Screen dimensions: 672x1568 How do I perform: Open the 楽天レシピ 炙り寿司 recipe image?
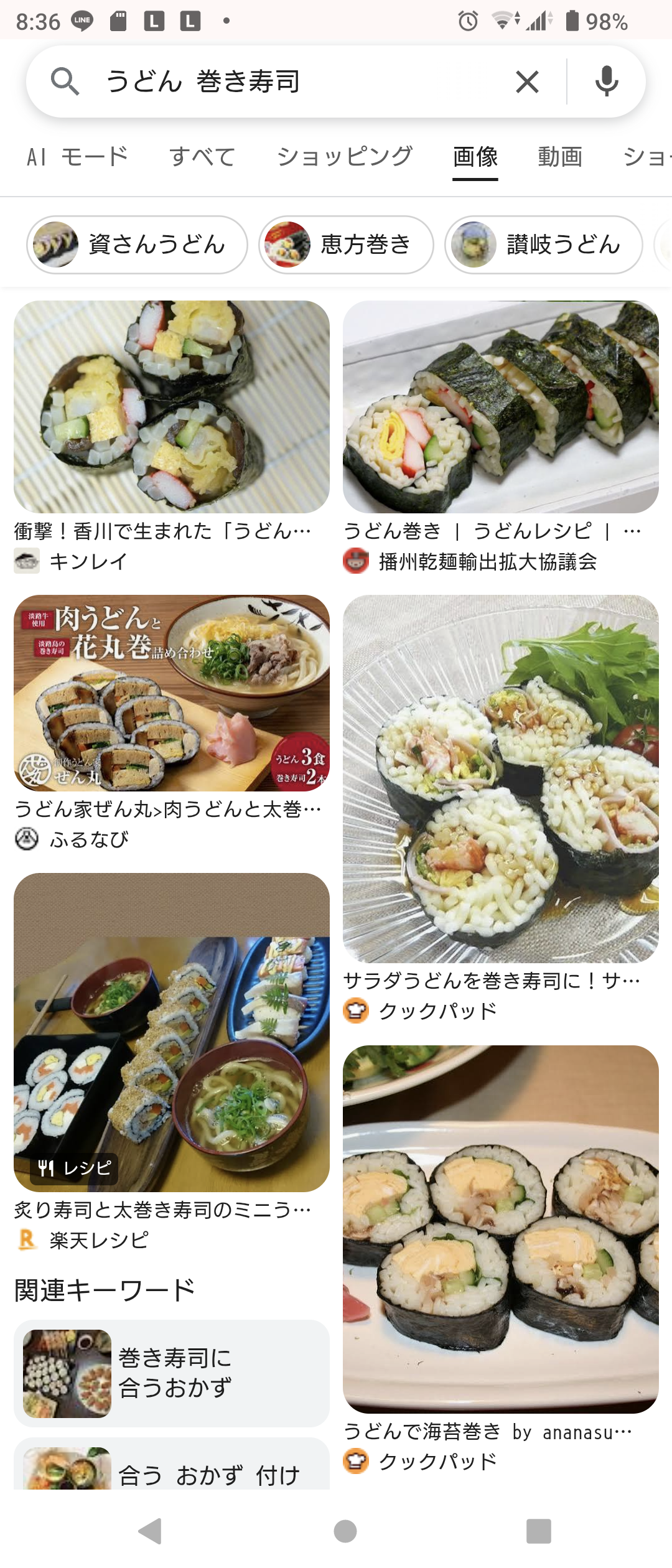coord(172,1032)
